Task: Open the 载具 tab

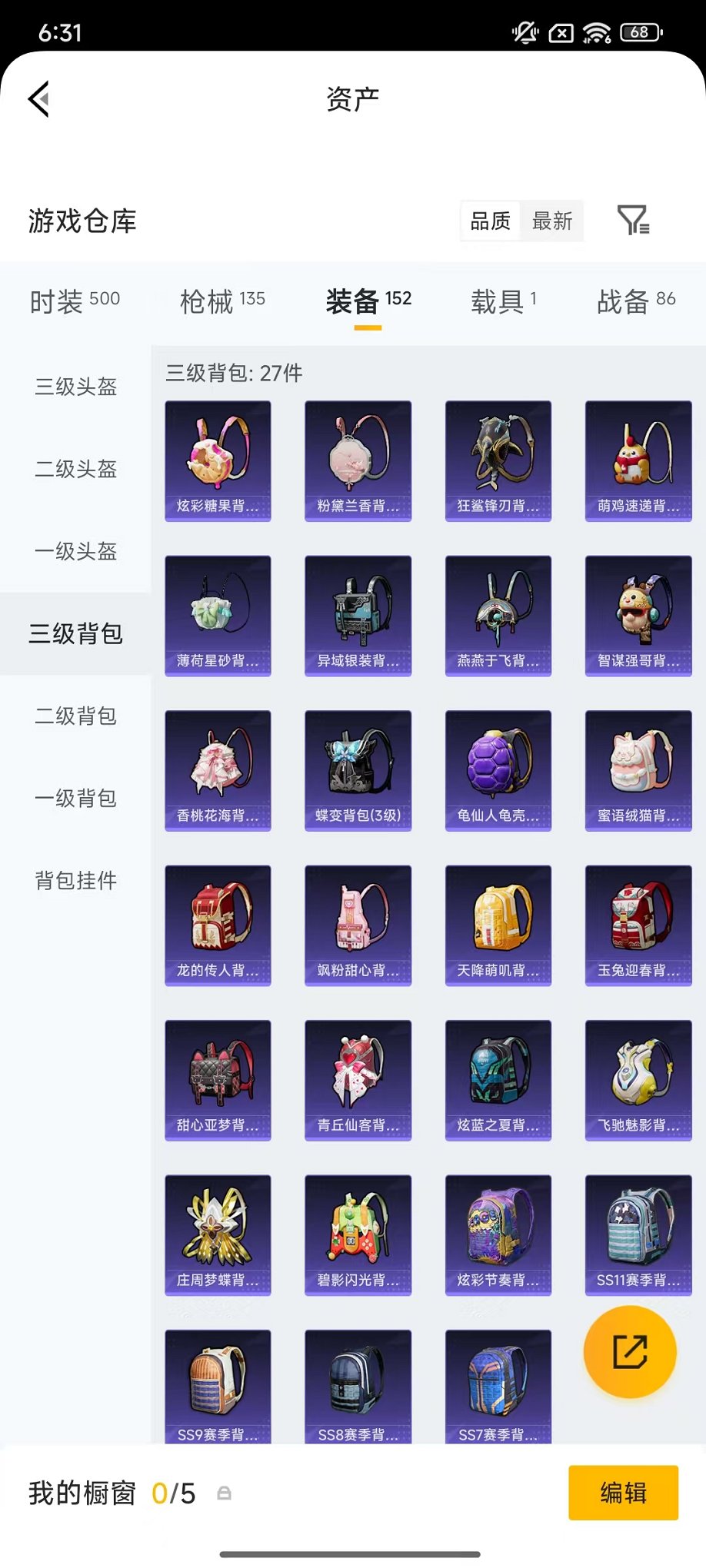Action: click(504, 301)
